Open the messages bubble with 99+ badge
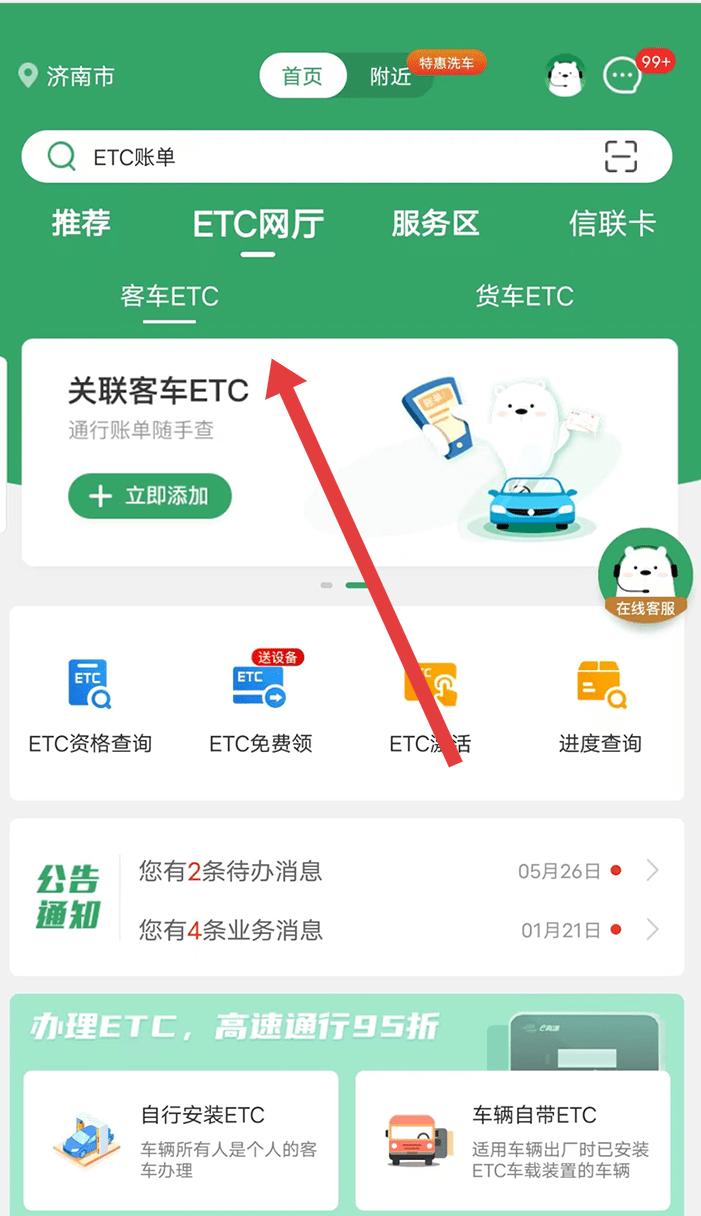 click(x=623, y=76)
